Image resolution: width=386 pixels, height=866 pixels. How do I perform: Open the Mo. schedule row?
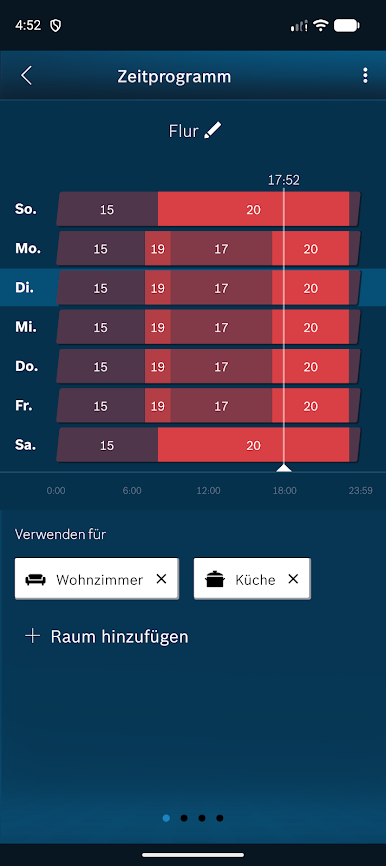tap(193, 249)
